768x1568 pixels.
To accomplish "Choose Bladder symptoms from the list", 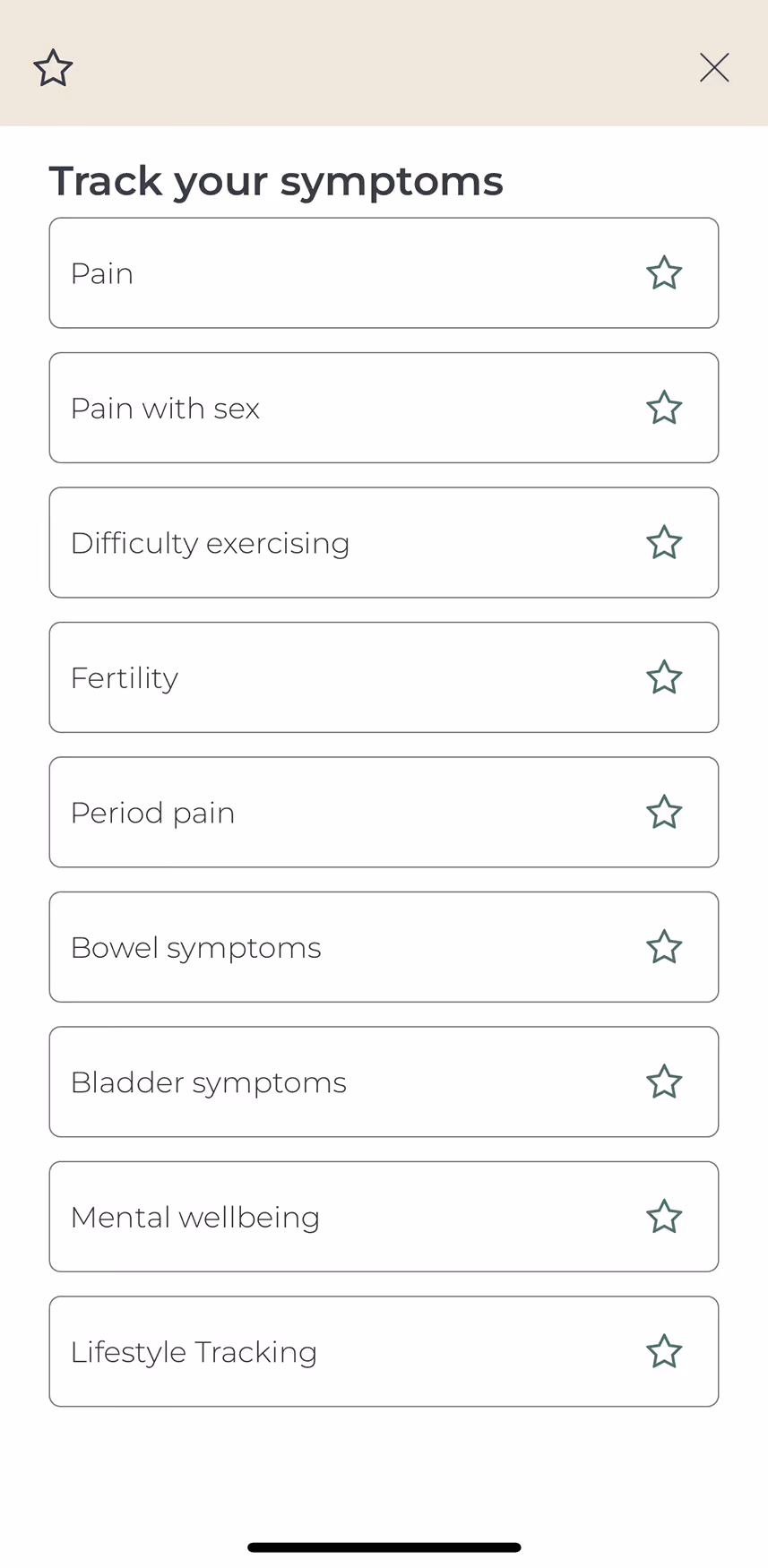I will tap(341, 1082).
